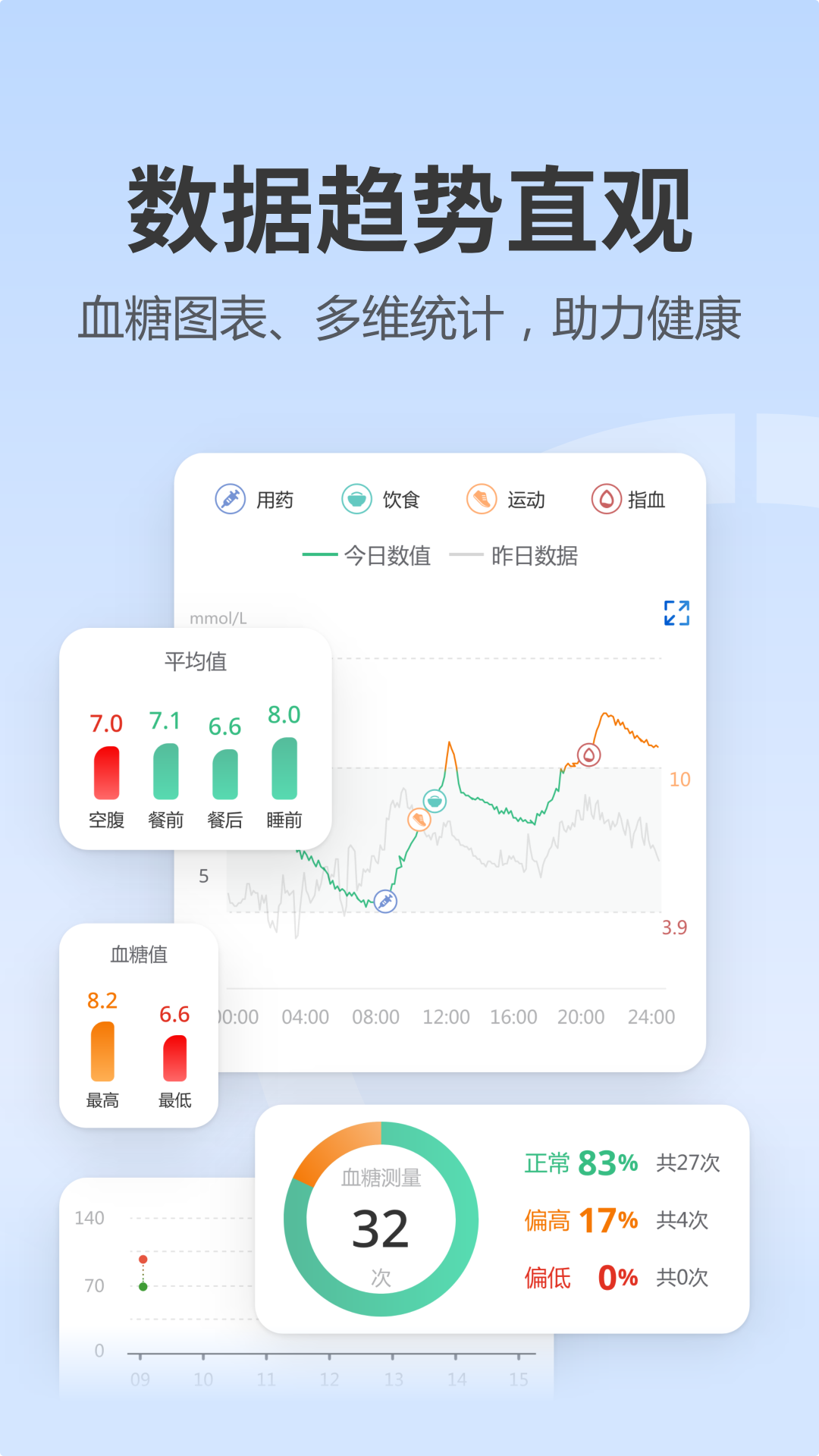The height and width of the screenshot is (1456, 819).
Task: Select the 用药 medication syringe icon
Action: pos(230,500)
